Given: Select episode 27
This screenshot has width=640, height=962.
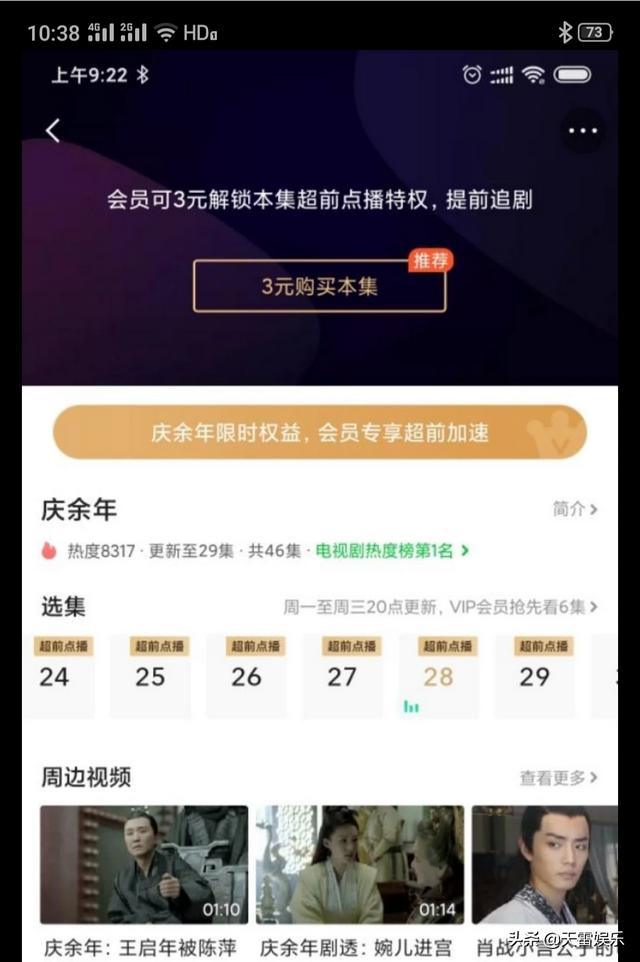Looking at the screenshot, I should 342,676.
